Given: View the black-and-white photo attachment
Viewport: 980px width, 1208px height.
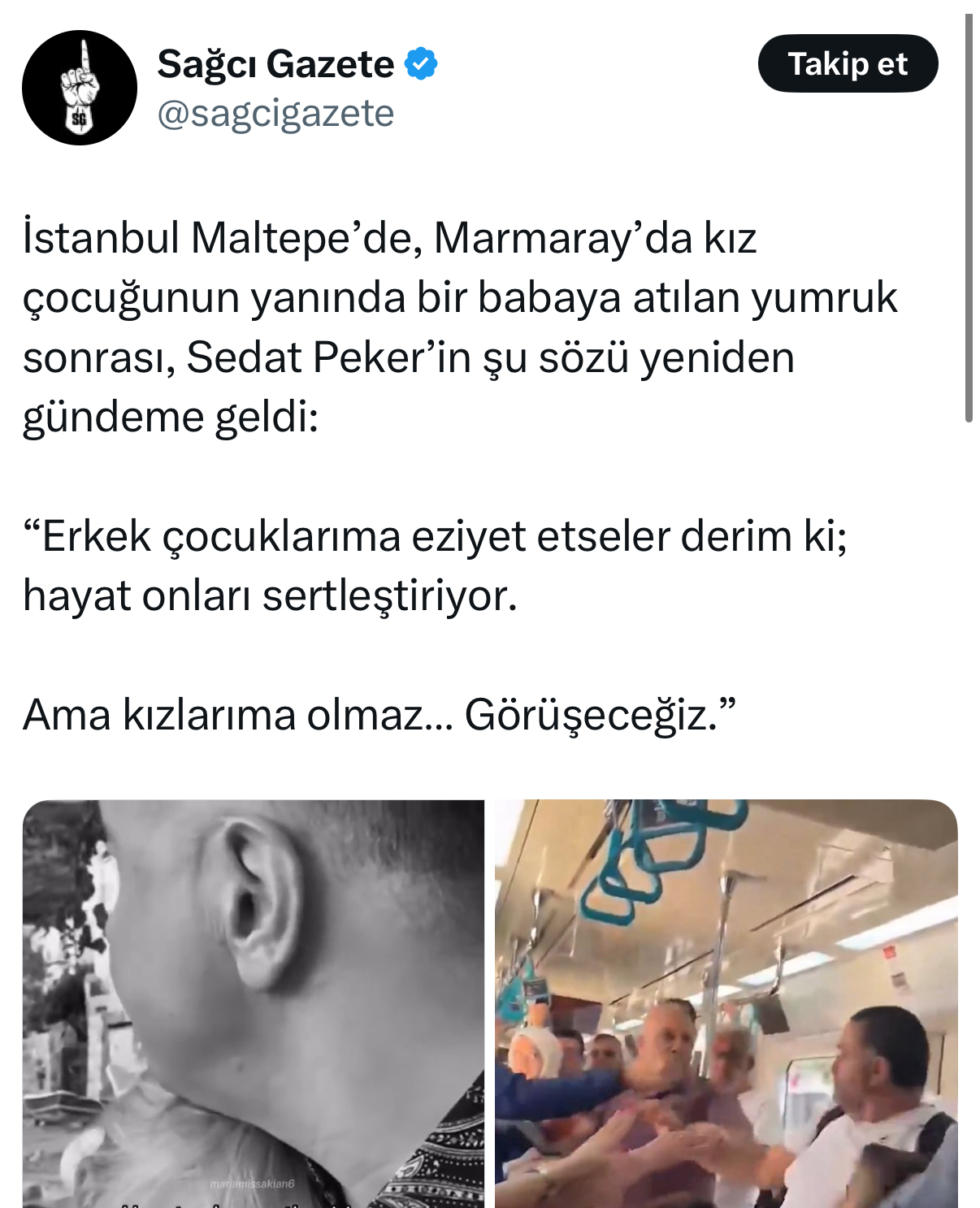Looking at the screenshot, I should tap(253, 1002).
